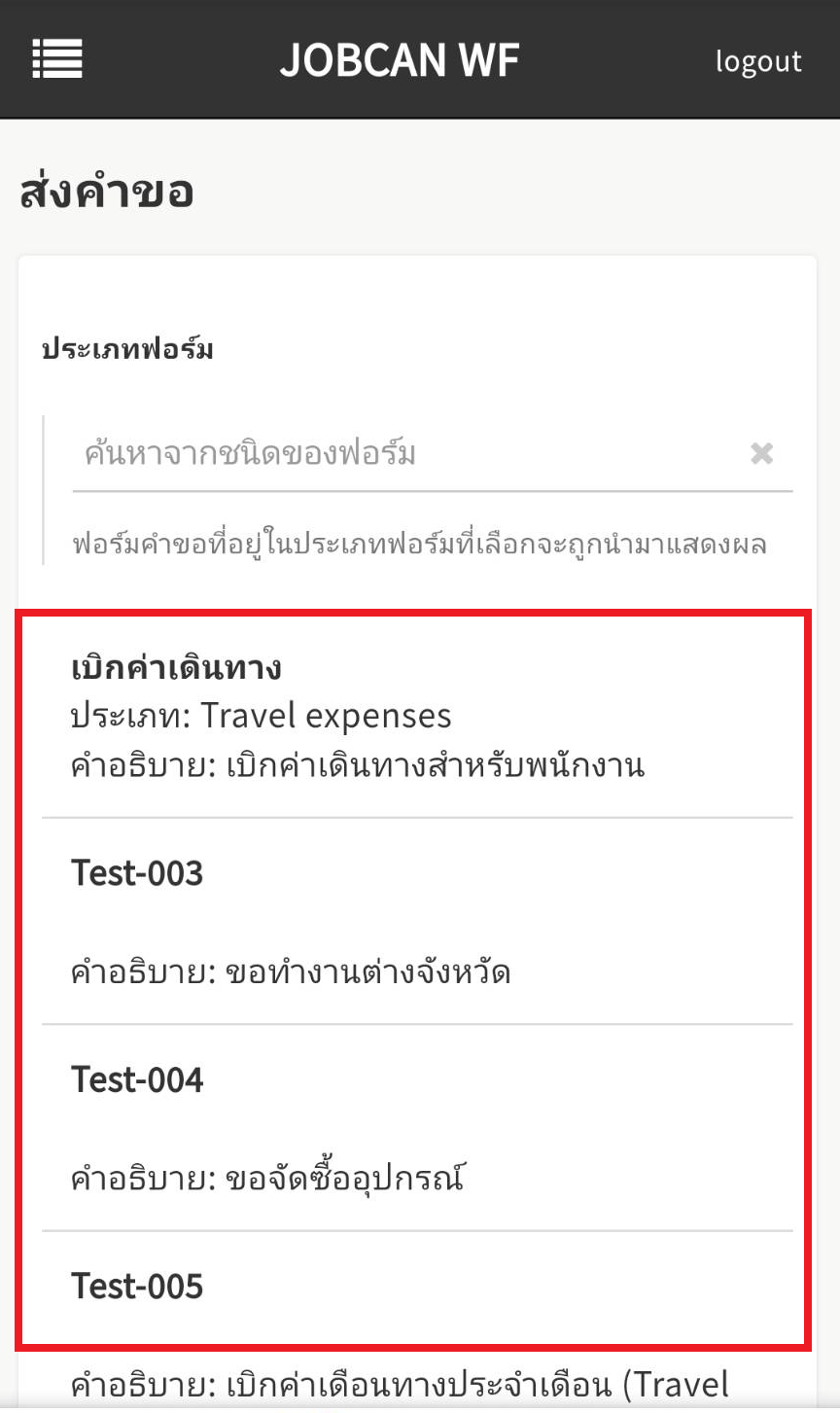Open the hamburger menu
Screen dimensions: 840x1413
tap(57, 59)
